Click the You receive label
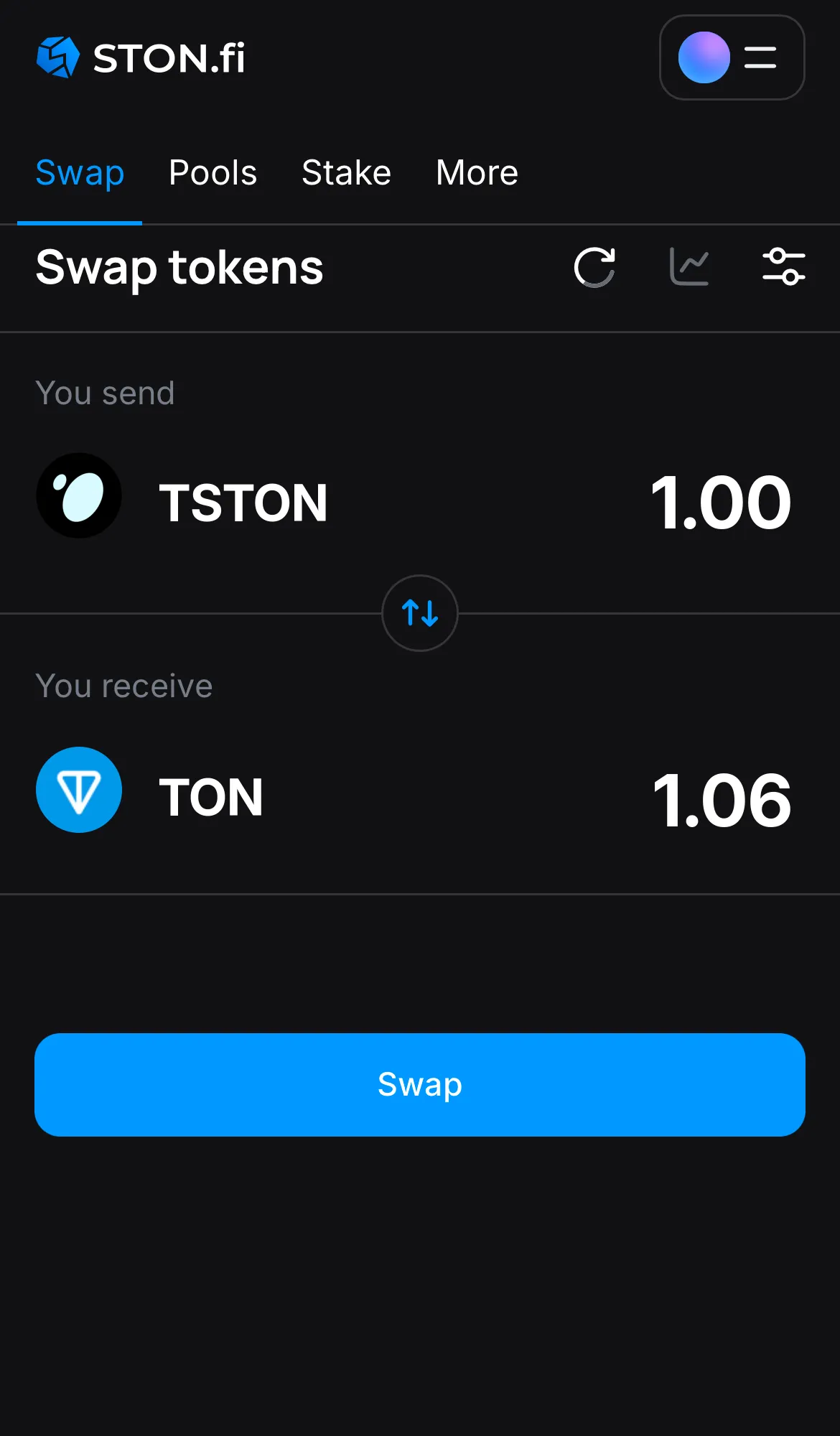 (x=123, y=686)
